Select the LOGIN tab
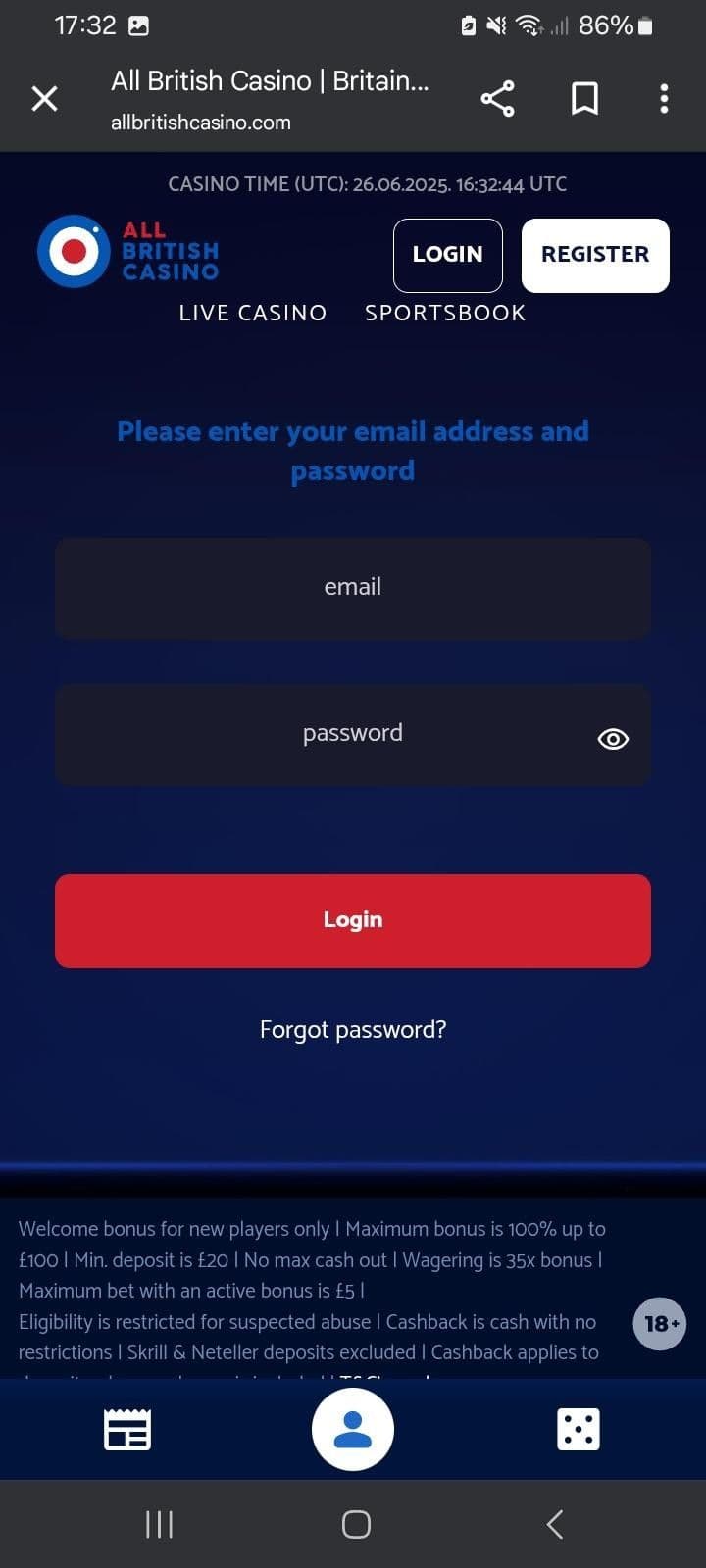This screenshot has height=1568, width=706. (447, 255)
